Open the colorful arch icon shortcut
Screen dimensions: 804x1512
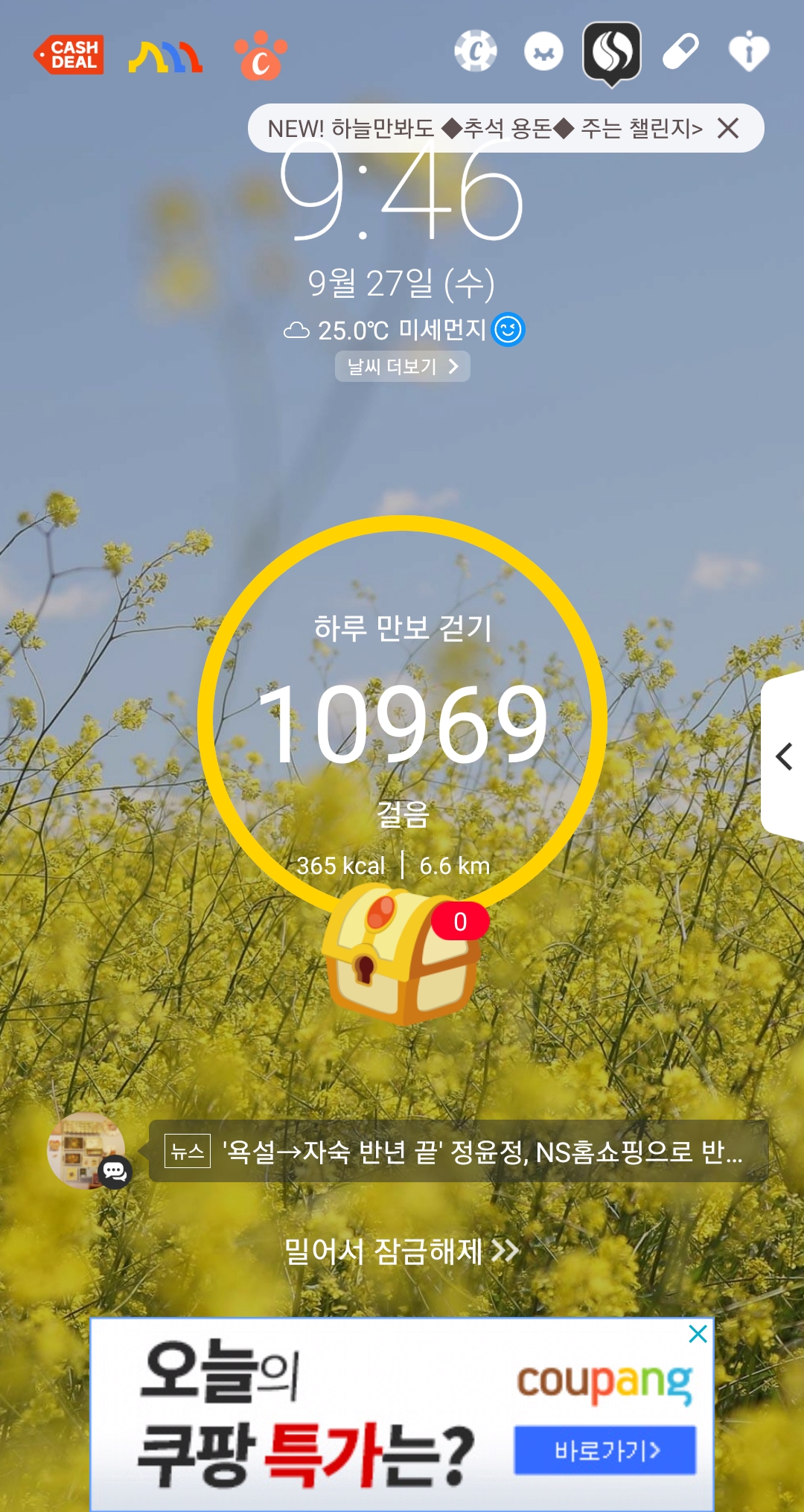165,57
